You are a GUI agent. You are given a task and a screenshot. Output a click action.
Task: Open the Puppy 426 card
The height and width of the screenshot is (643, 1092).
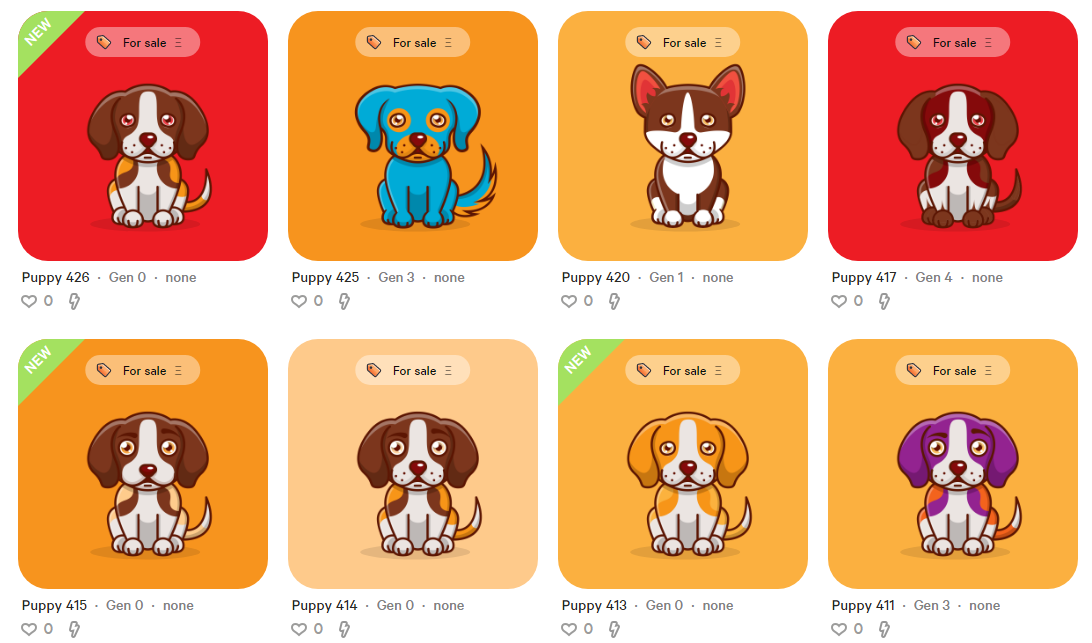[x=143, y=150]
